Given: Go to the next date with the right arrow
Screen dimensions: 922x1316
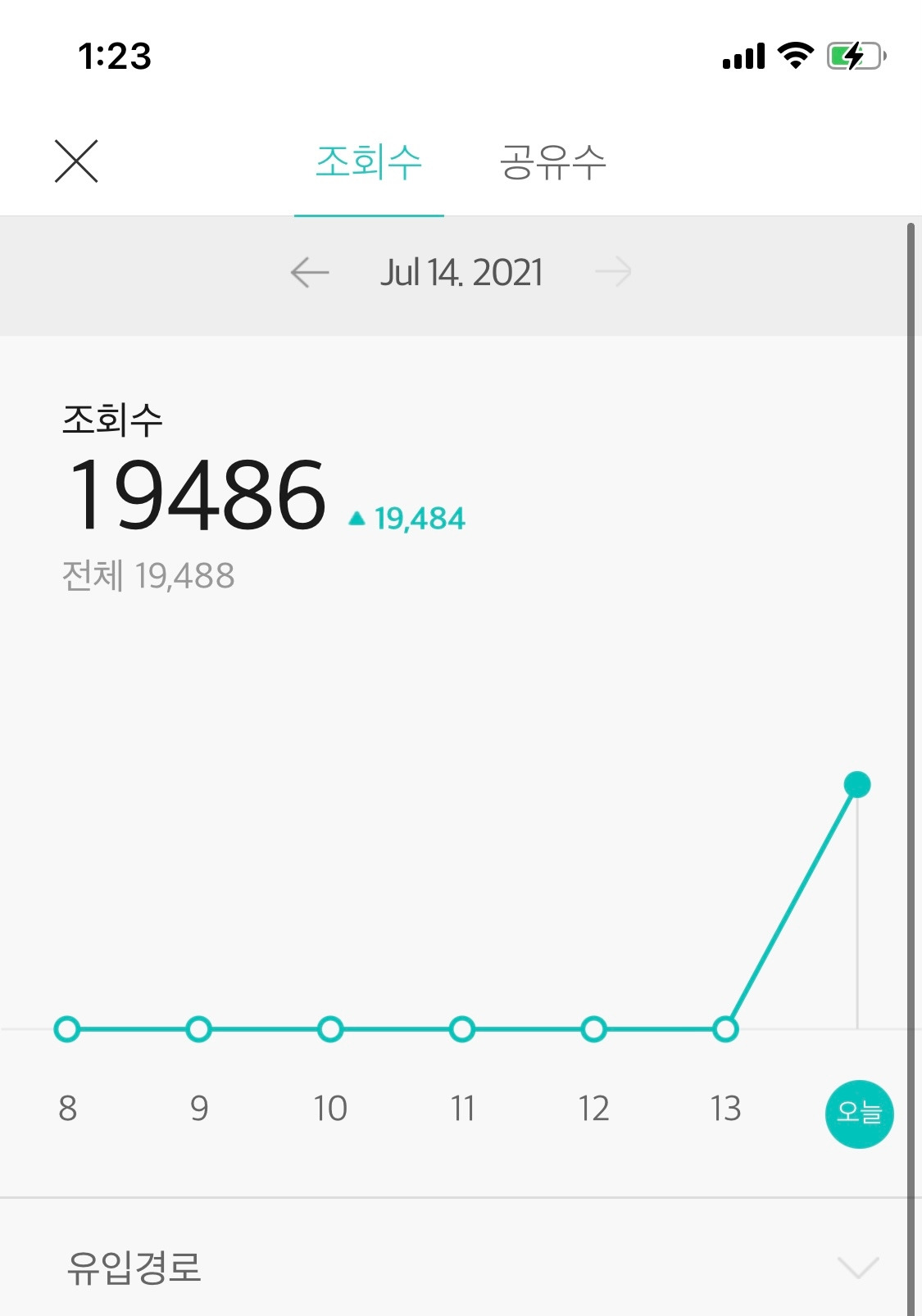Looking at the screenshot, I should pyautogui.click(x=613, y=272).
